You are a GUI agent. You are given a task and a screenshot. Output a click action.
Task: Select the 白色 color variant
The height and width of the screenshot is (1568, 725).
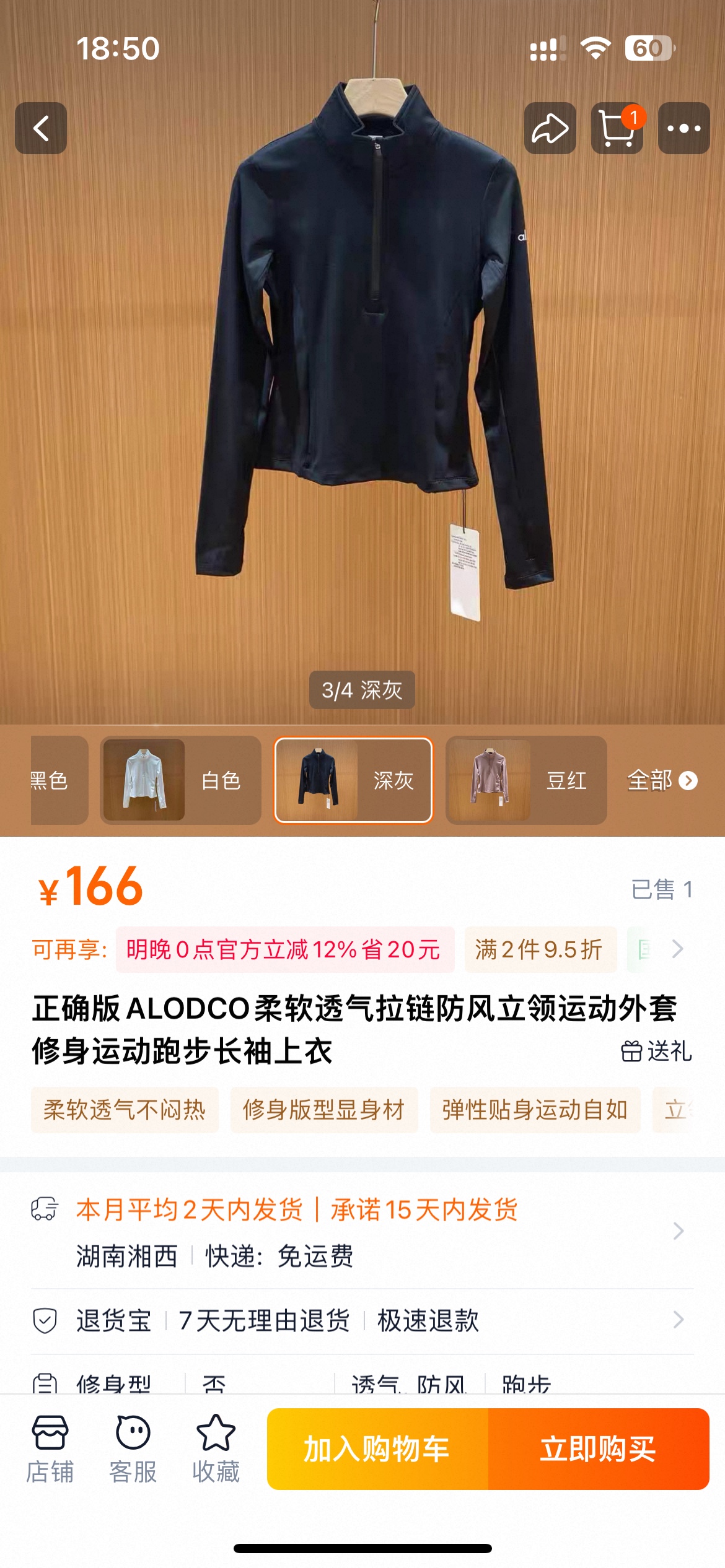pos(180,780)
